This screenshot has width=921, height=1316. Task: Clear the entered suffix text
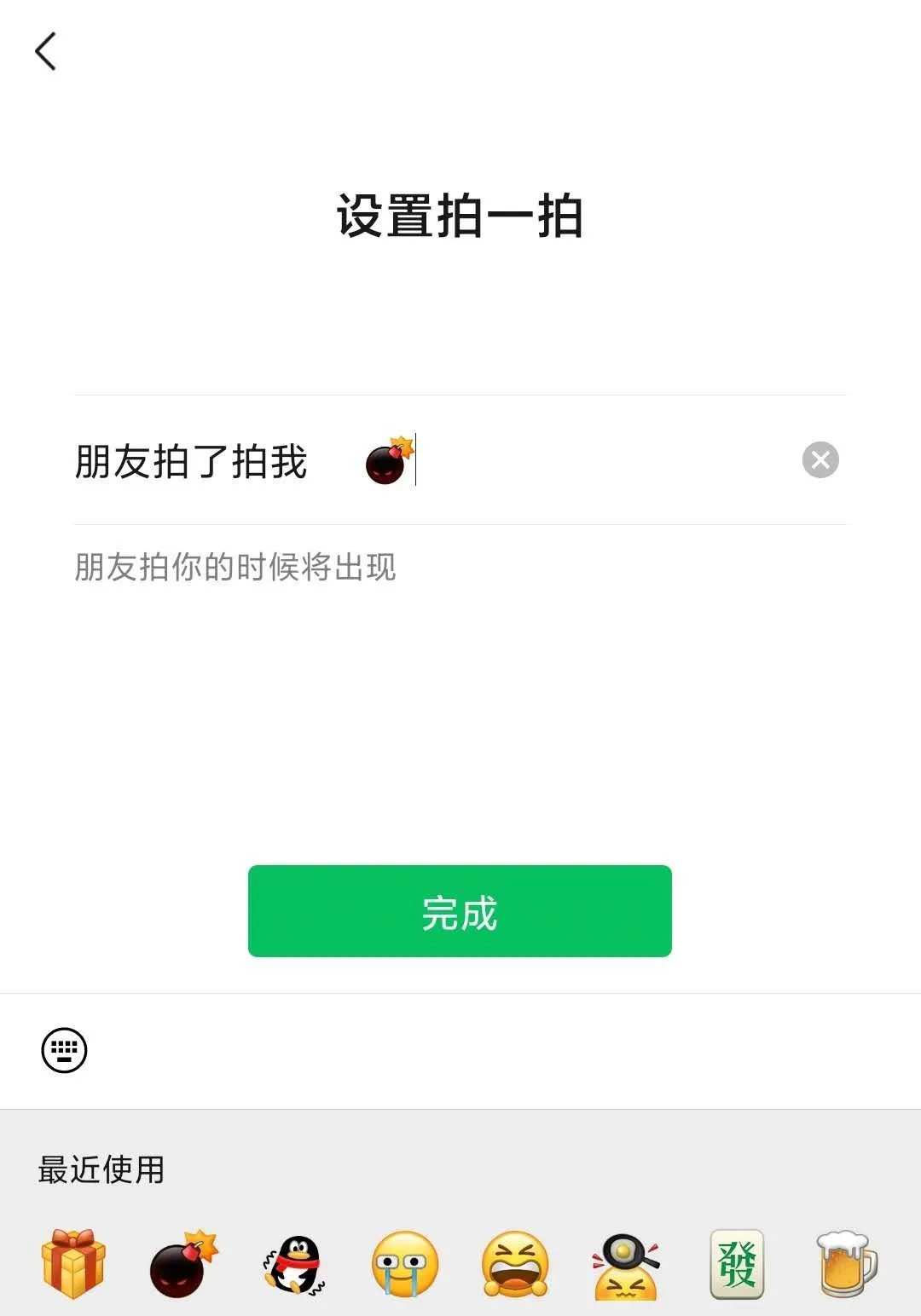click(x=820, y=460)
